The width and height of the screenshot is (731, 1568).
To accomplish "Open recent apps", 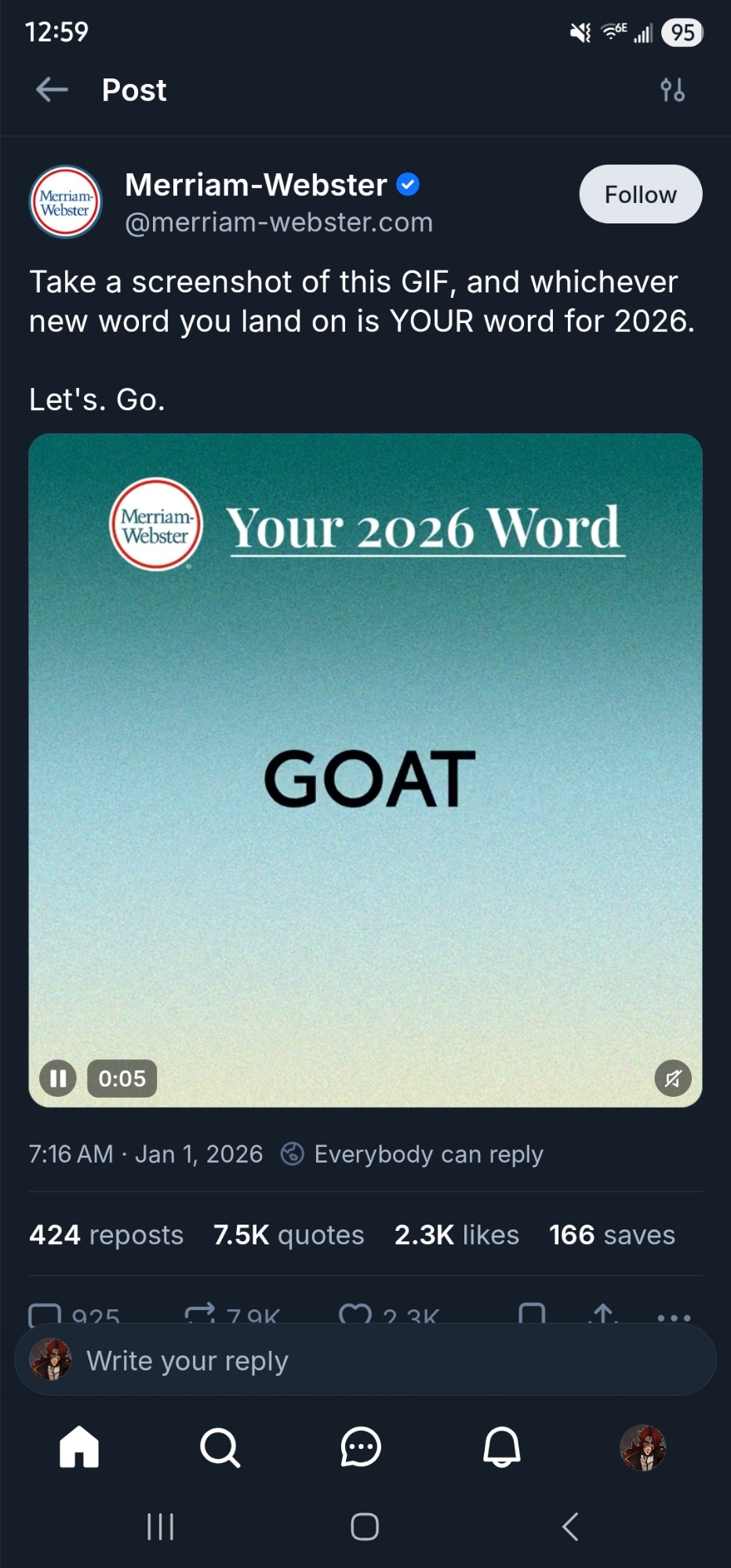I will click(161, 1526).
